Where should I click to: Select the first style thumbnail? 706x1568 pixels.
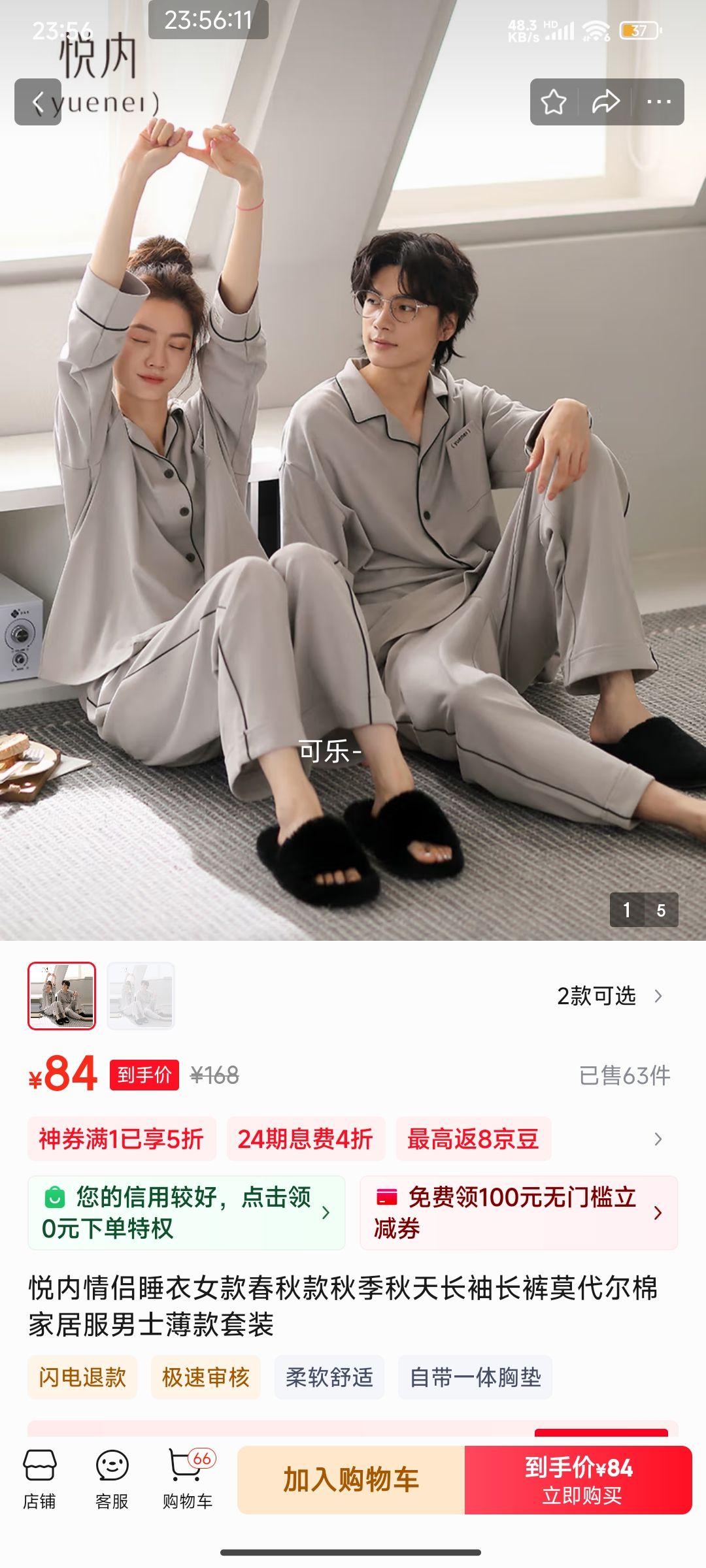click(x=61, y=996)
